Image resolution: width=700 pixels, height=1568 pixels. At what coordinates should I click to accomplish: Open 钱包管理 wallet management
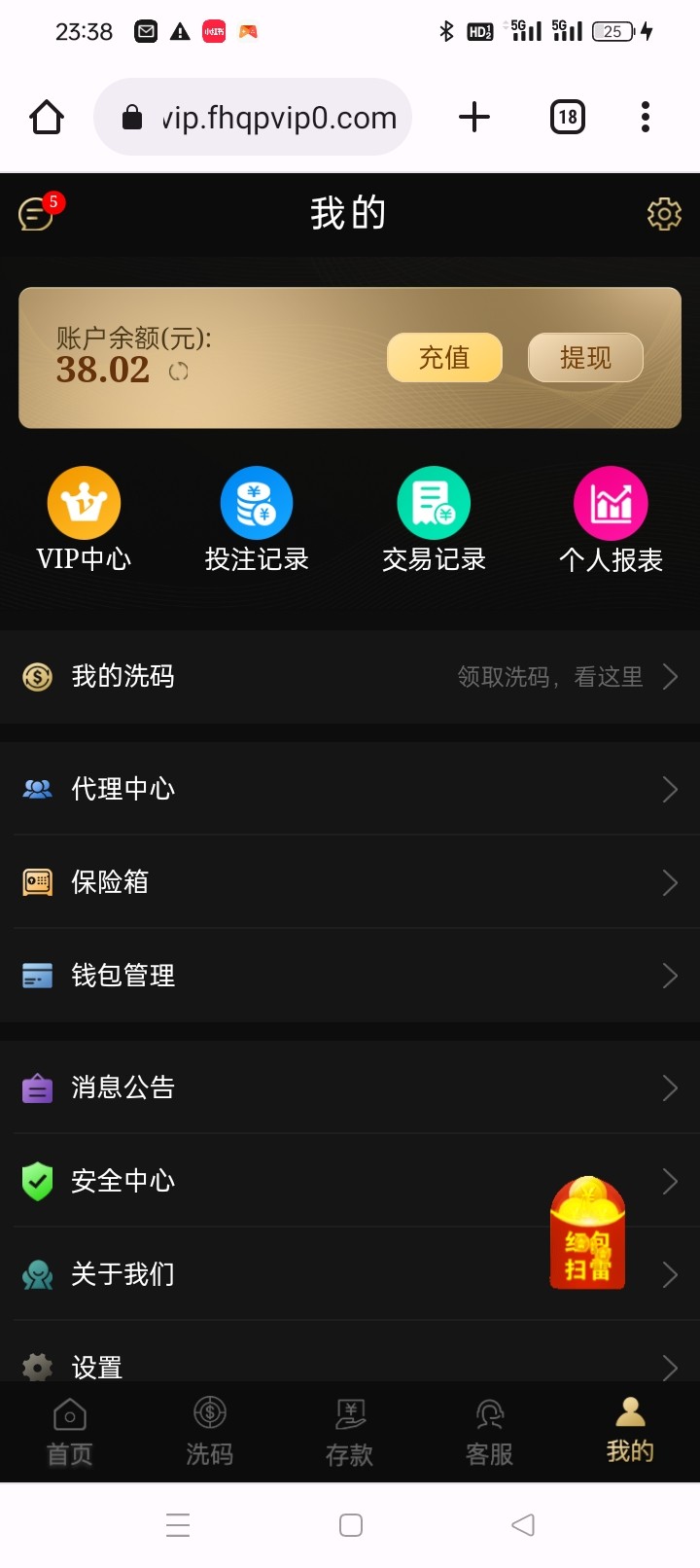pyautogui.click(x=350, y=976)
